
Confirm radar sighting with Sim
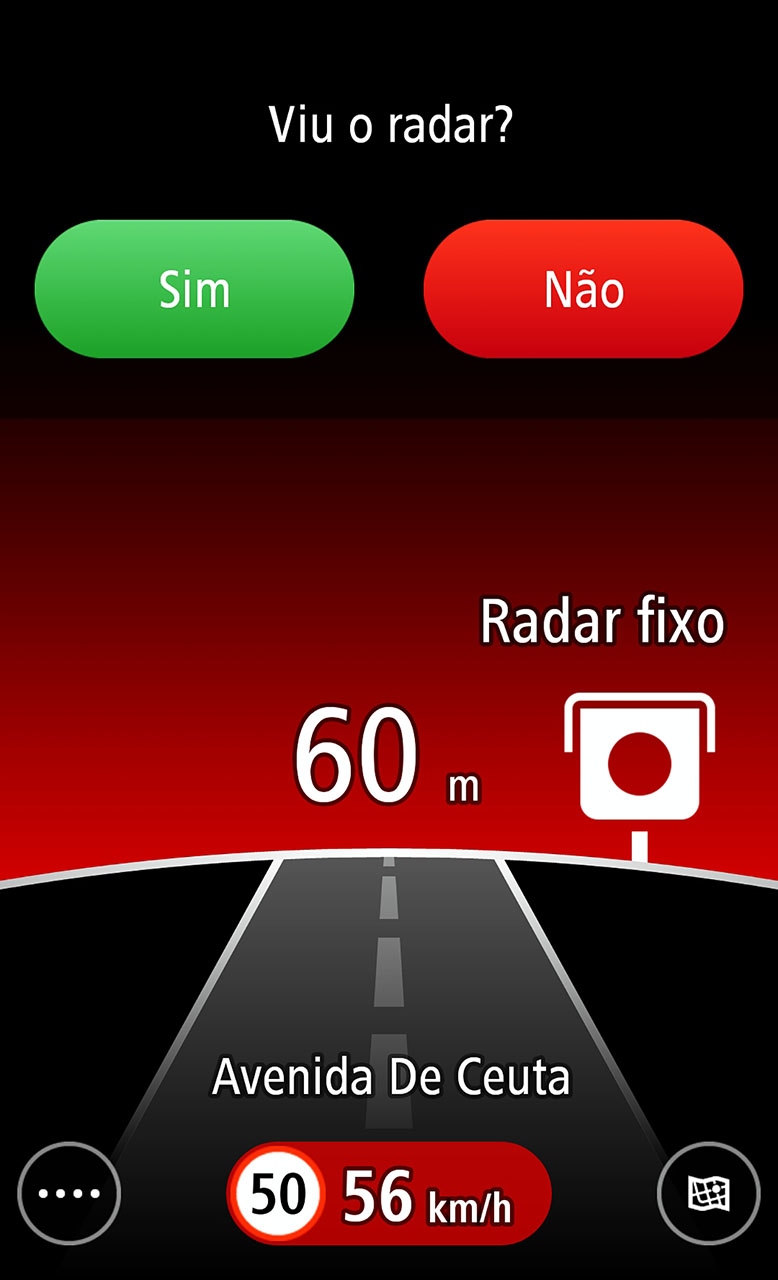coord(194,289)
